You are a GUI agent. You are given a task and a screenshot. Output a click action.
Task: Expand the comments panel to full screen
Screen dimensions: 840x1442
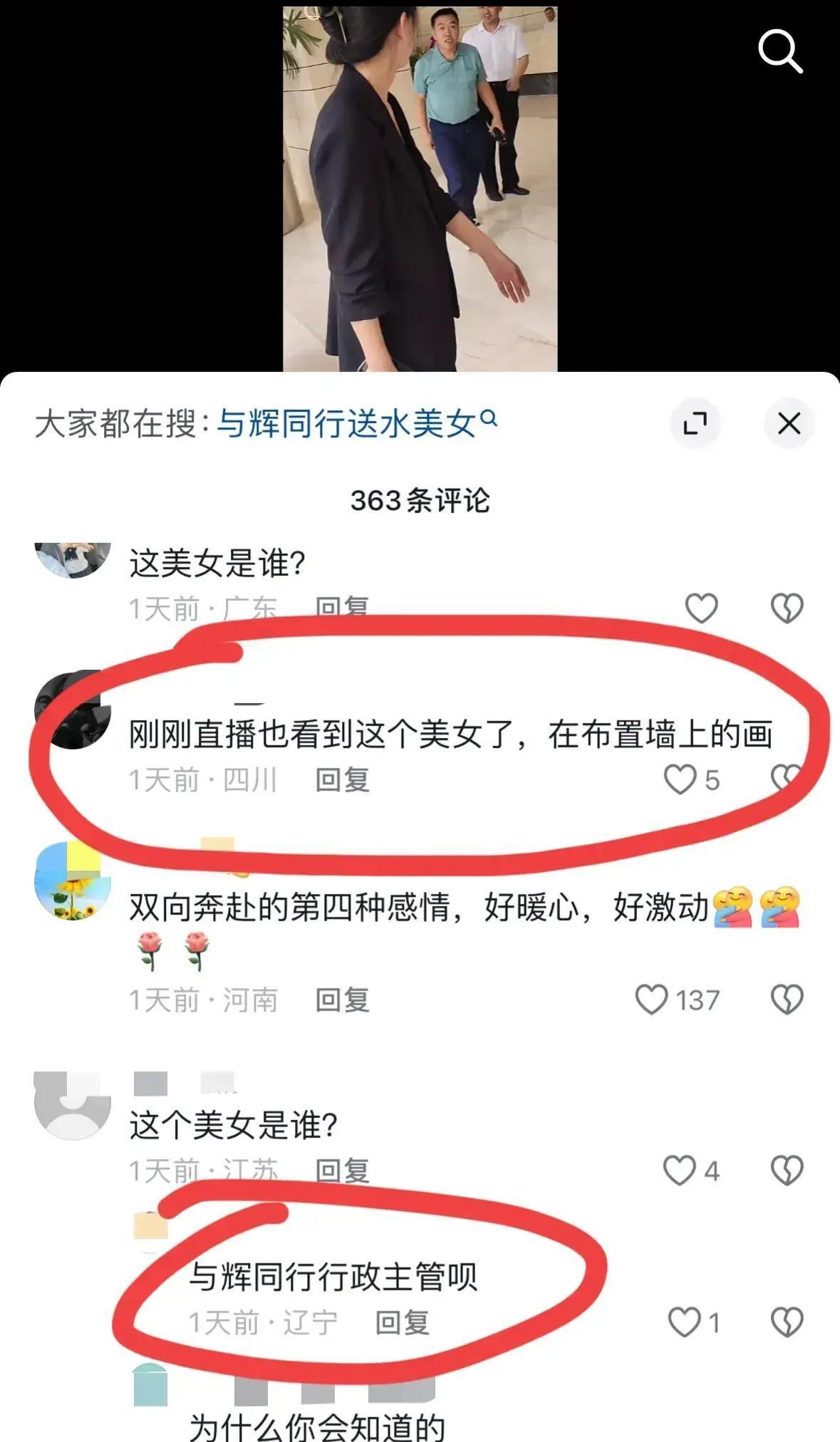pos(695,423)
